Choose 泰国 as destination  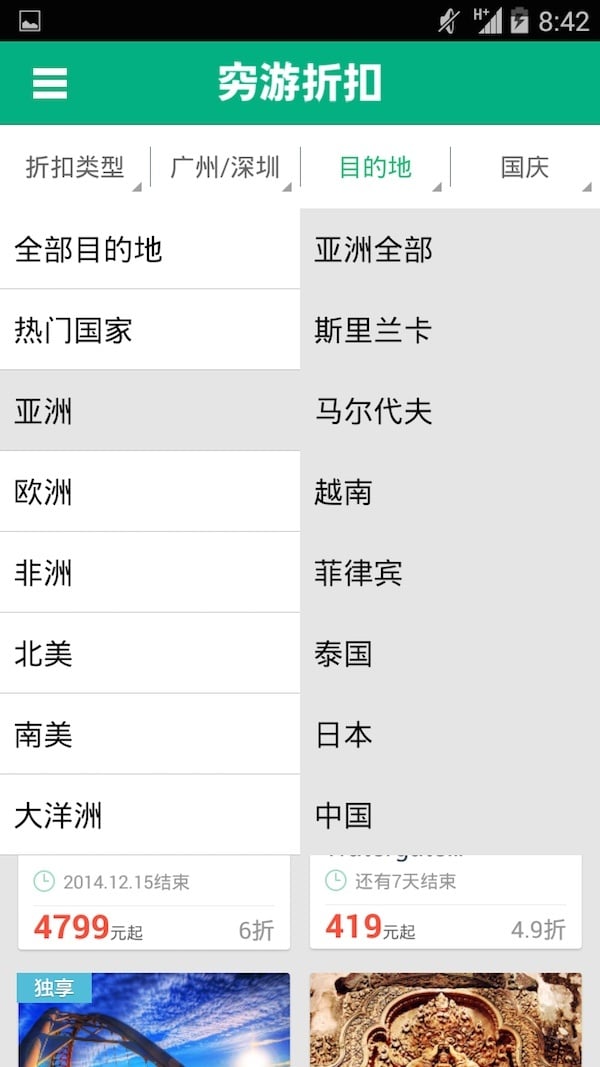450,654
